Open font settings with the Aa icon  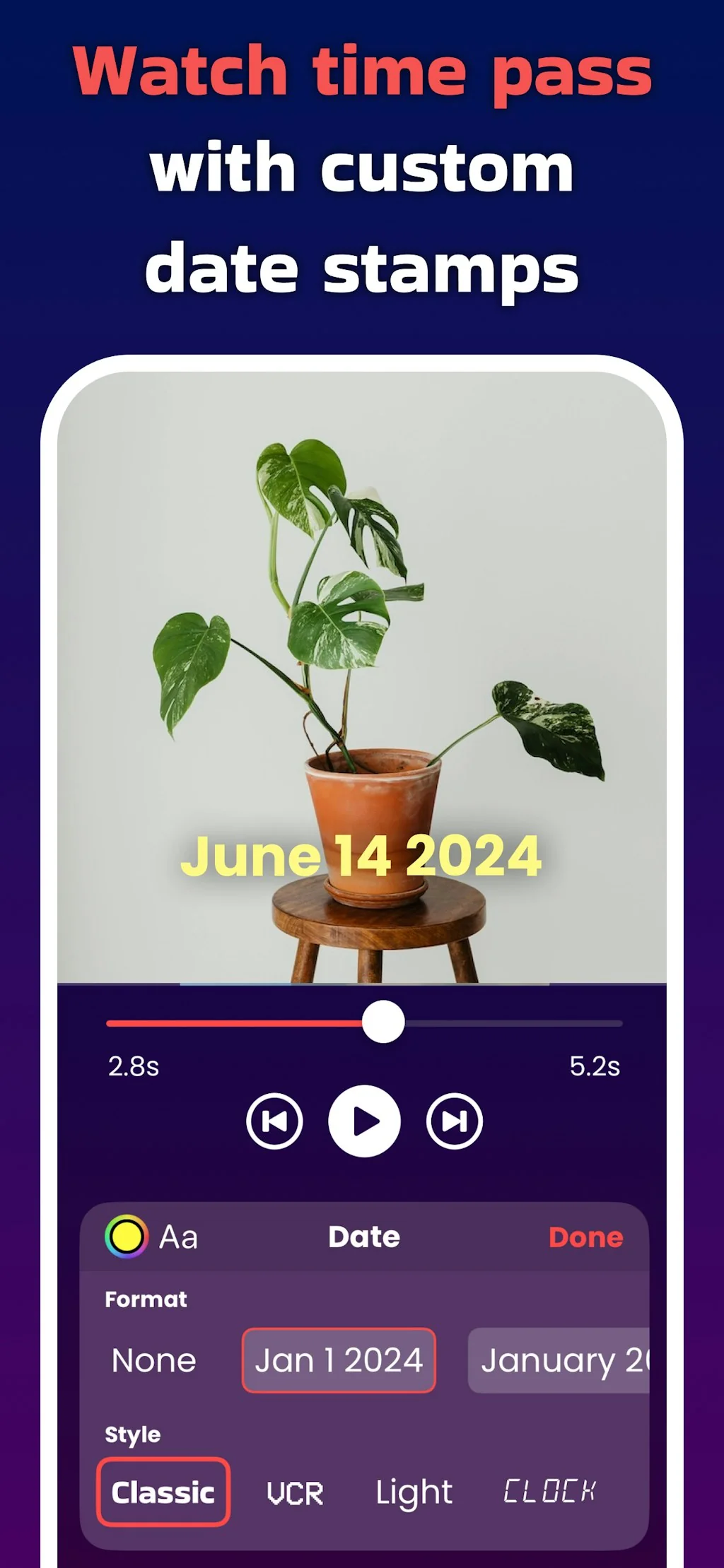[179, 1237]
